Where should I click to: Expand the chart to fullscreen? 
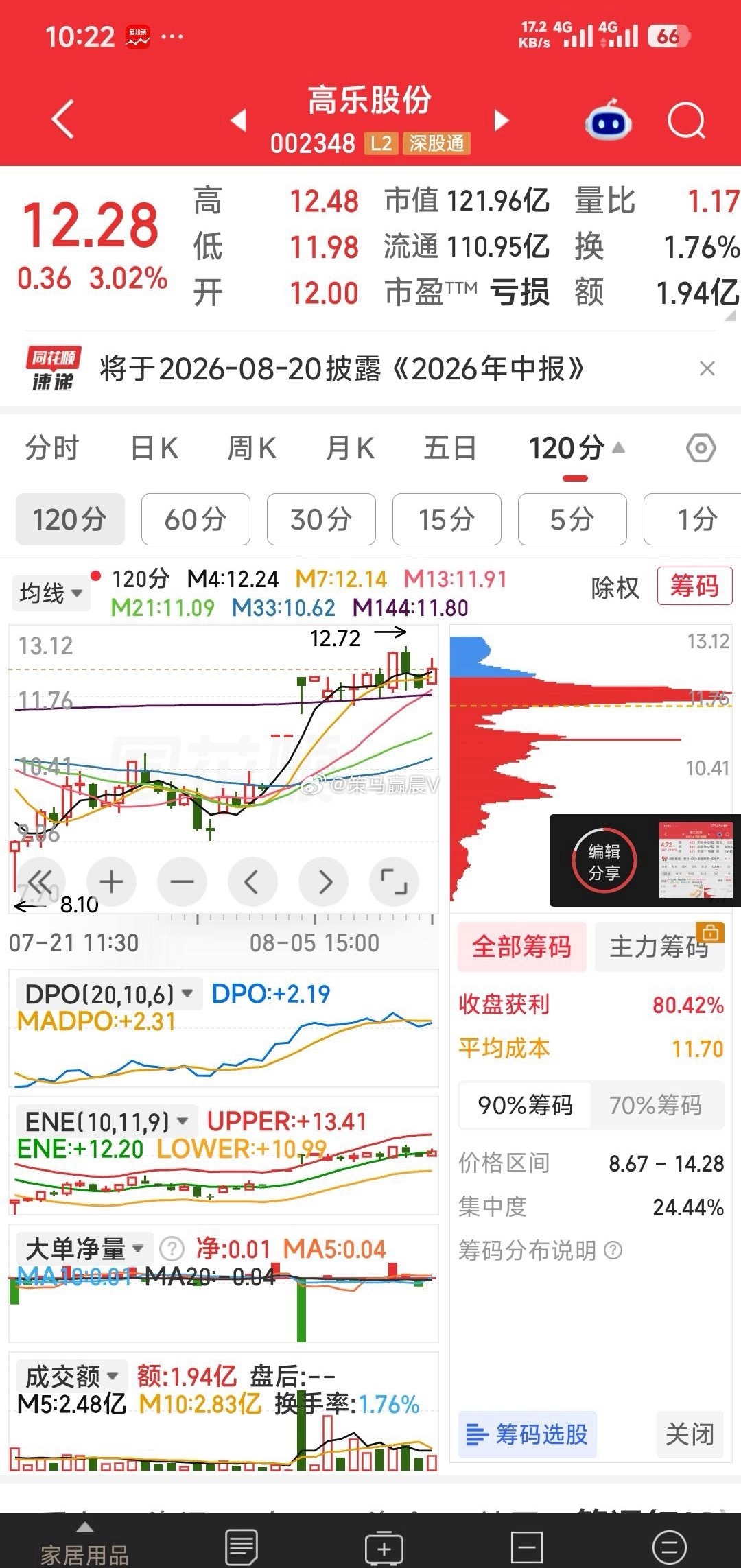point(394,881)
